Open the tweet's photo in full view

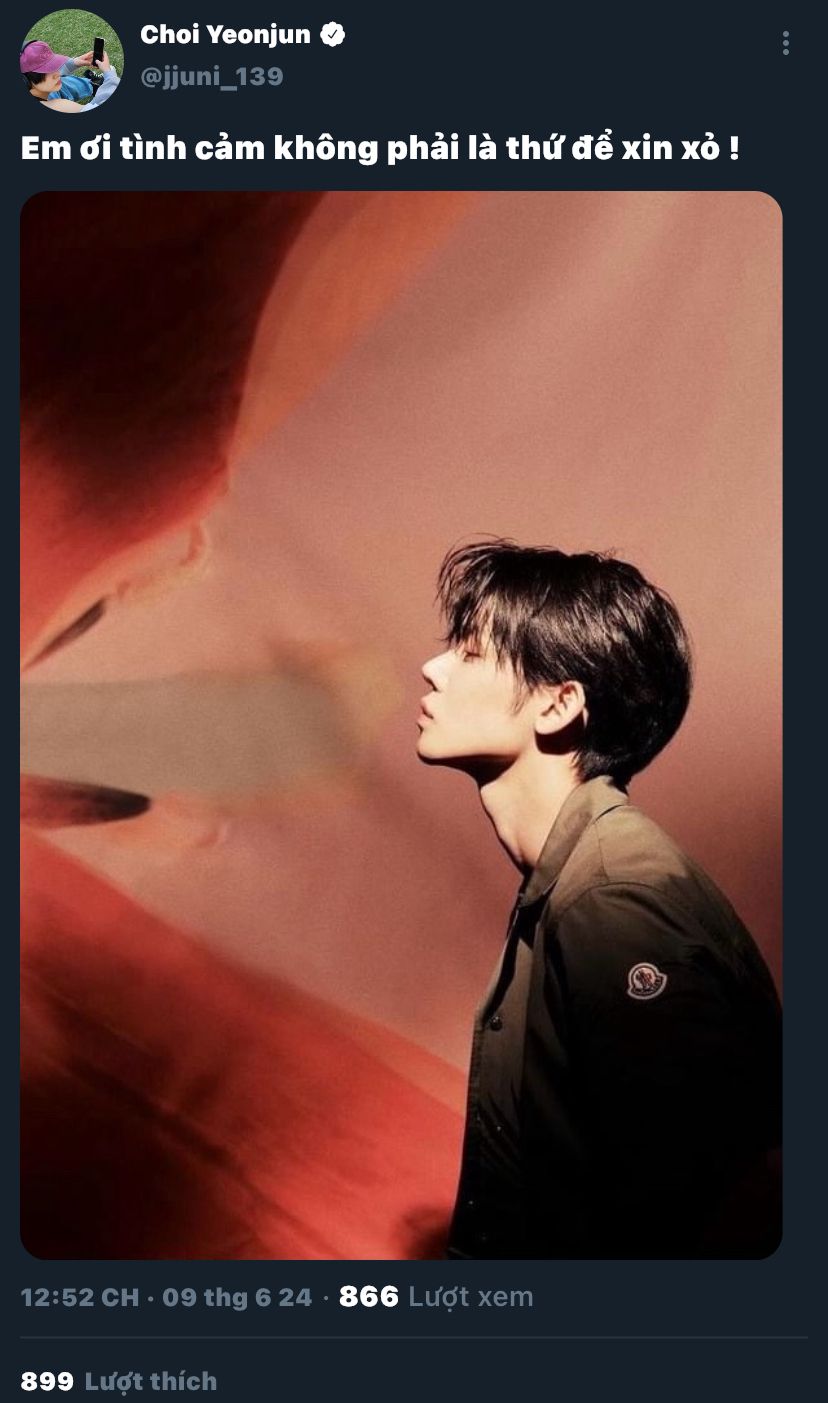(x=401, y=725)
